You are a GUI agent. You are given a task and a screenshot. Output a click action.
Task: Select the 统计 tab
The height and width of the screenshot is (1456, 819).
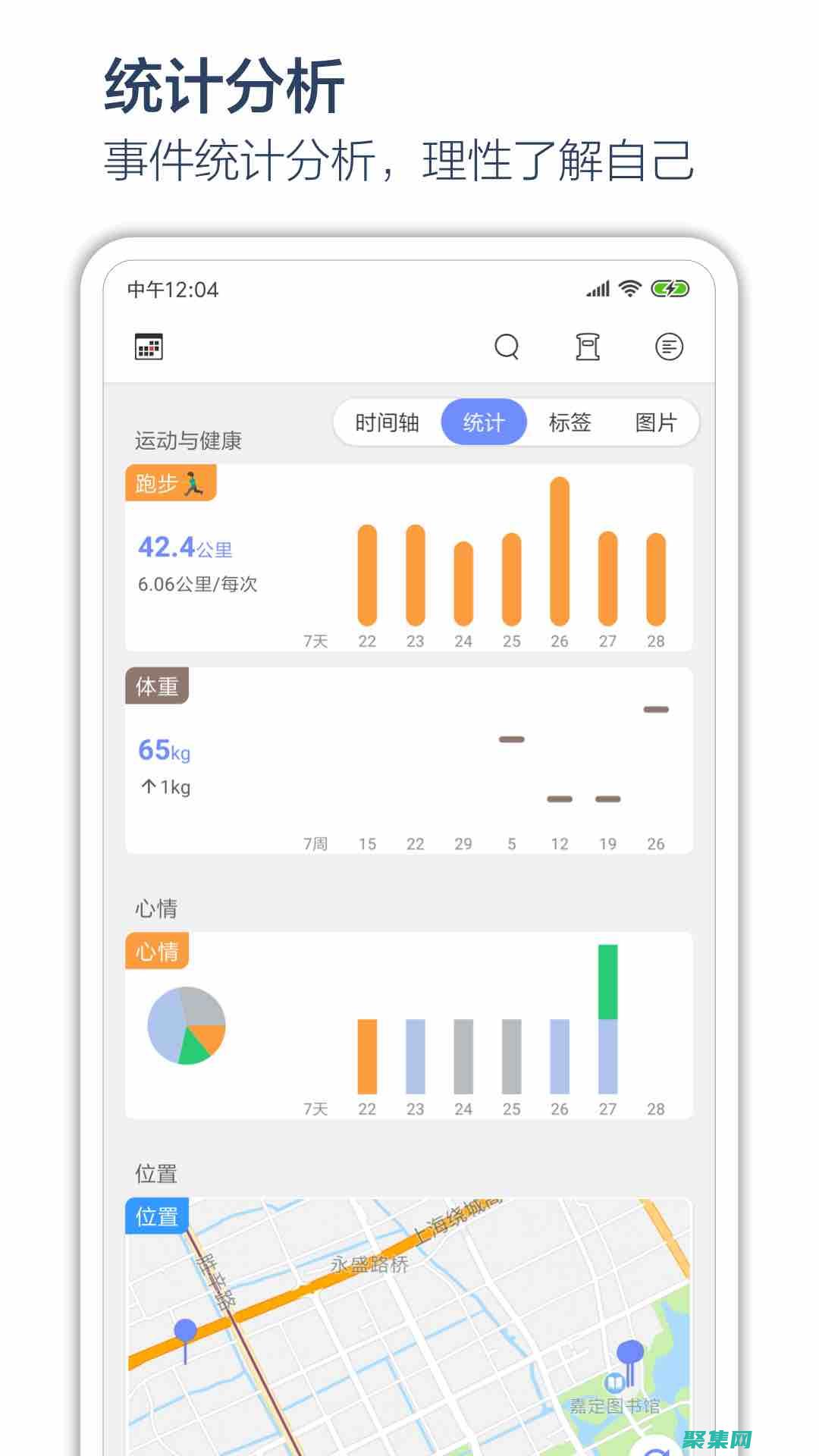coord(484,422)
